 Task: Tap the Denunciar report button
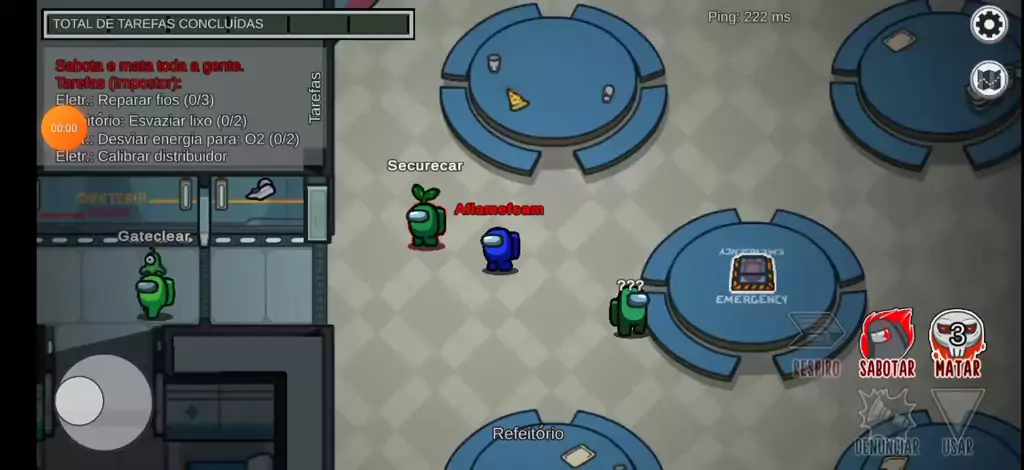(x=886, y=420)
